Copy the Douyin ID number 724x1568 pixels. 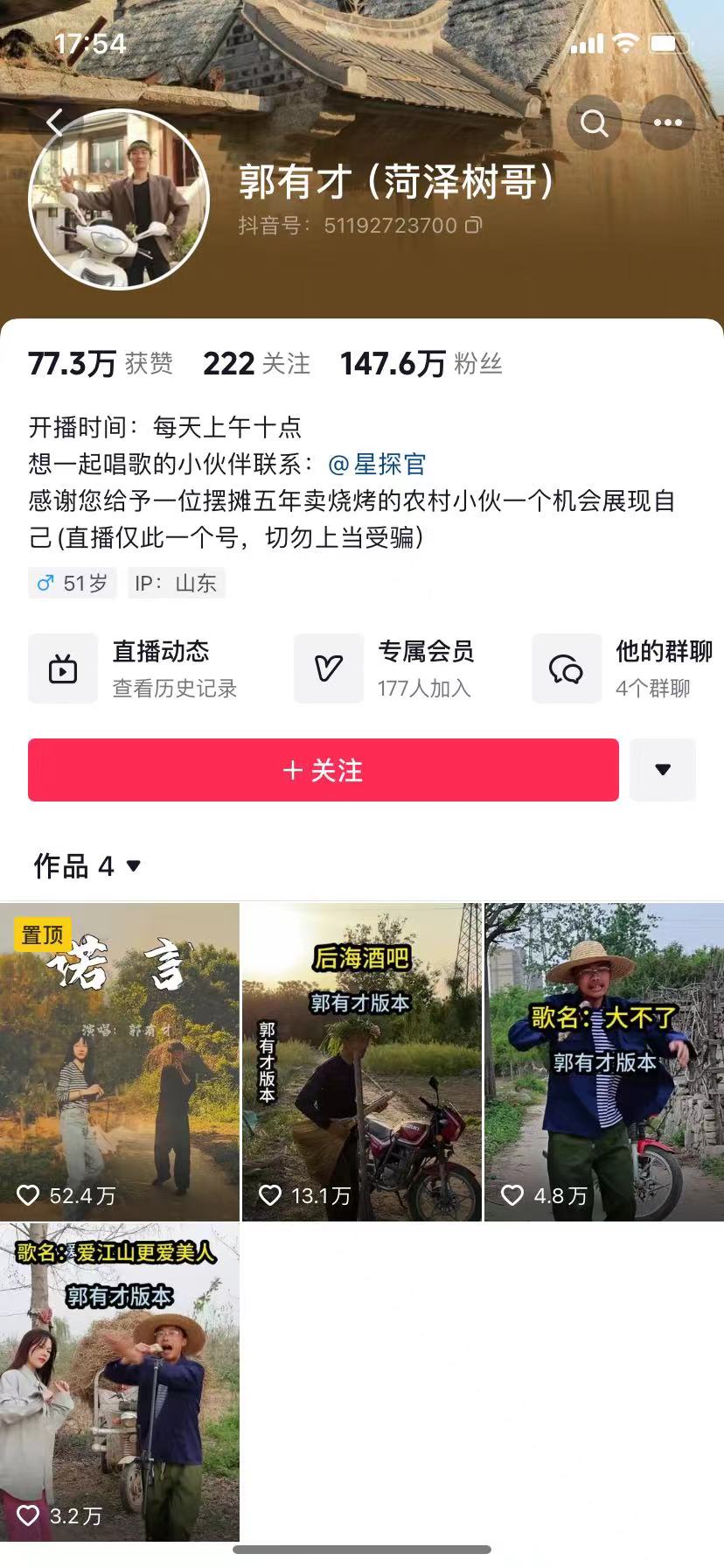click(473, 226)
